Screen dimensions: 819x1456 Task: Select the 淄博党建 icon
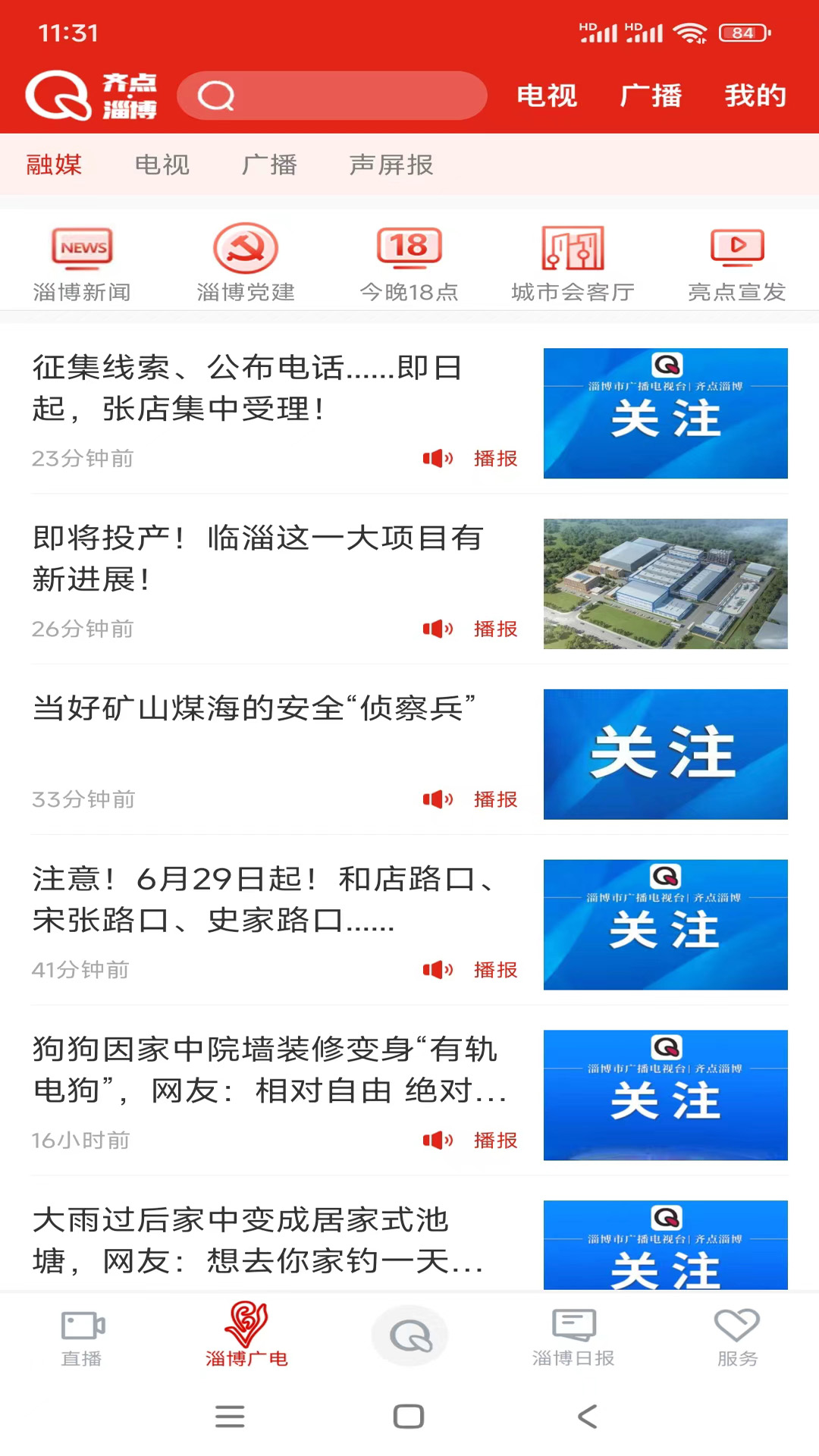click(244, 260)
